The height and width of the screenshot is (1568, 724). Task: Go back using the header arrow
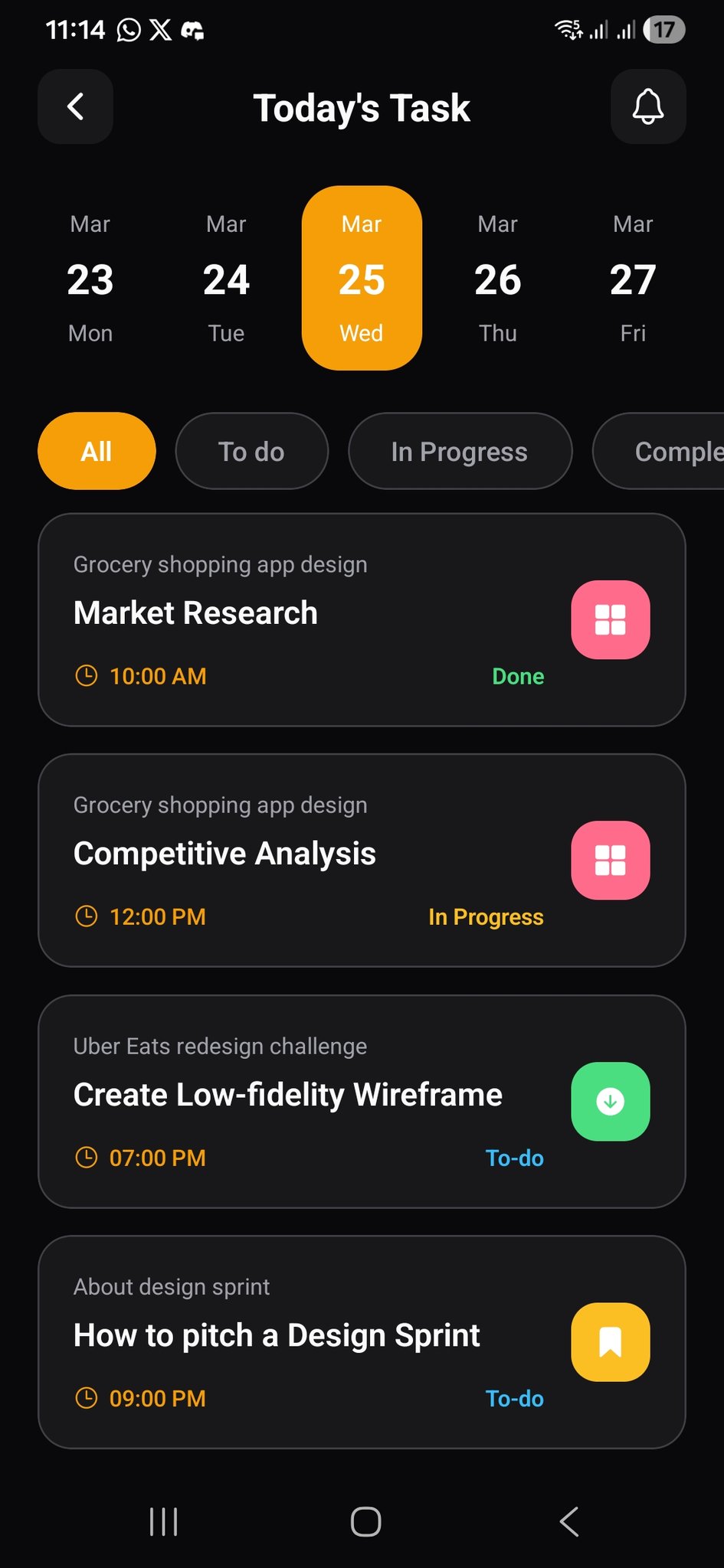coord(75,106)
